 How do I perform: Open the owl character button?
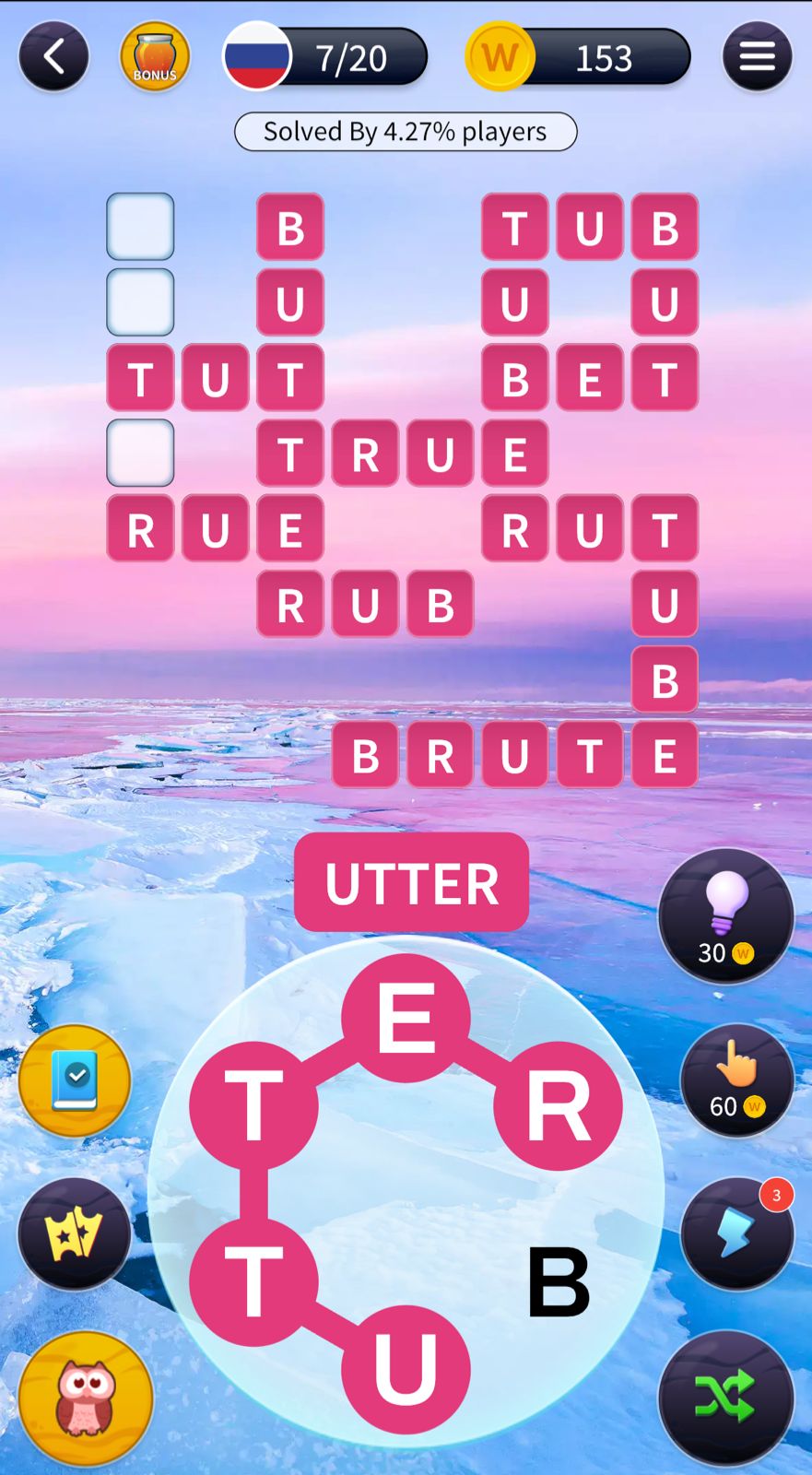(86, 1398)
